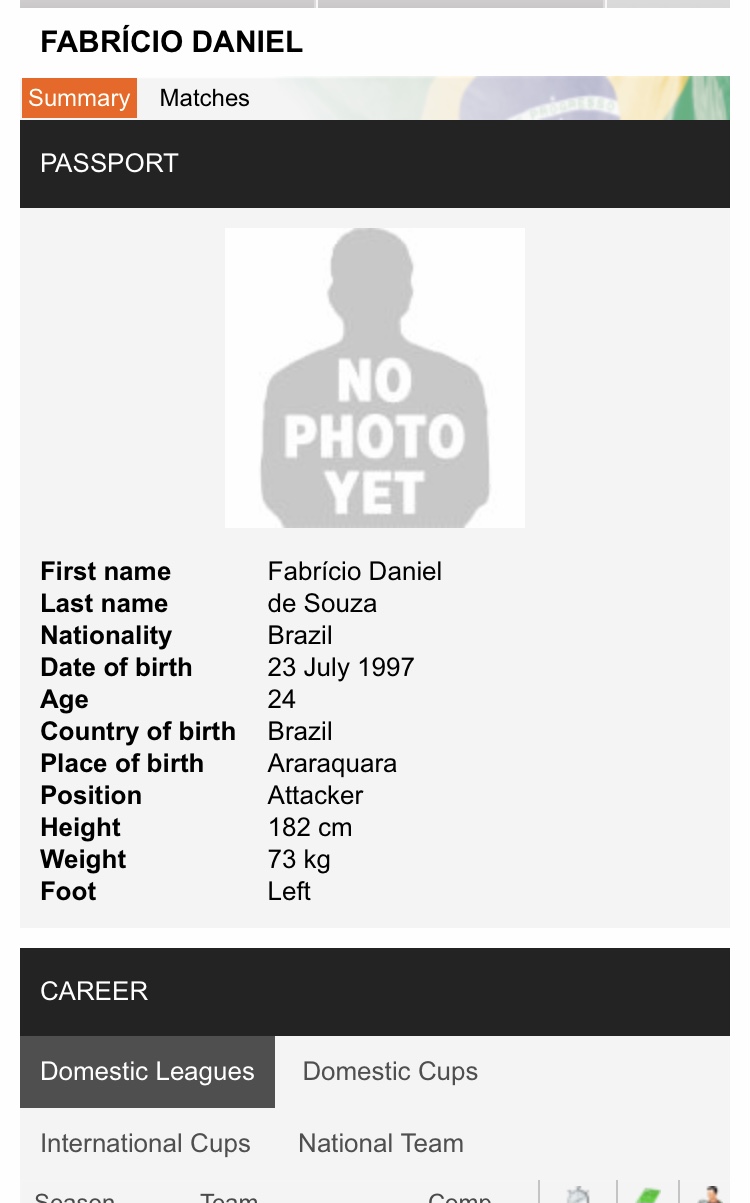Viewport: 750px width, 1203px height.
Task: View National Team career stats
Action: click(x=381, y=1143)
